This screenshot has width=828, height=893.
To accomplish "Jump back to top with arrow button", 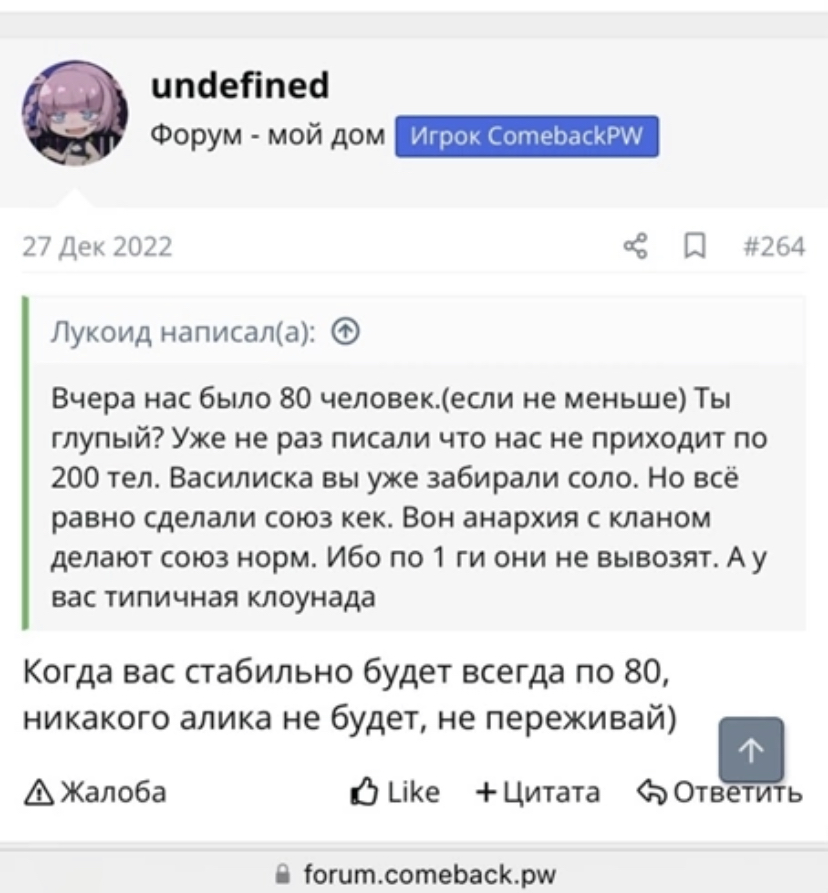I will click(x=751, y=750).
